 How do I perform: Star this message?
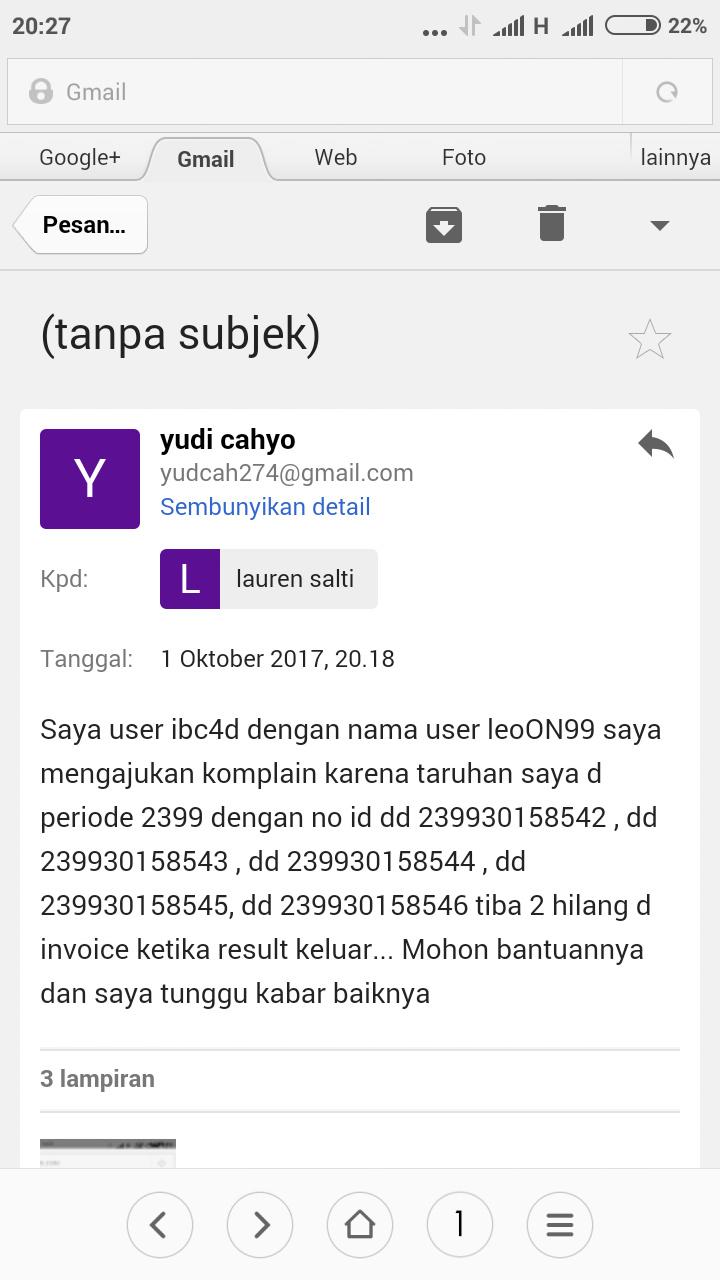tap(649, 340)
